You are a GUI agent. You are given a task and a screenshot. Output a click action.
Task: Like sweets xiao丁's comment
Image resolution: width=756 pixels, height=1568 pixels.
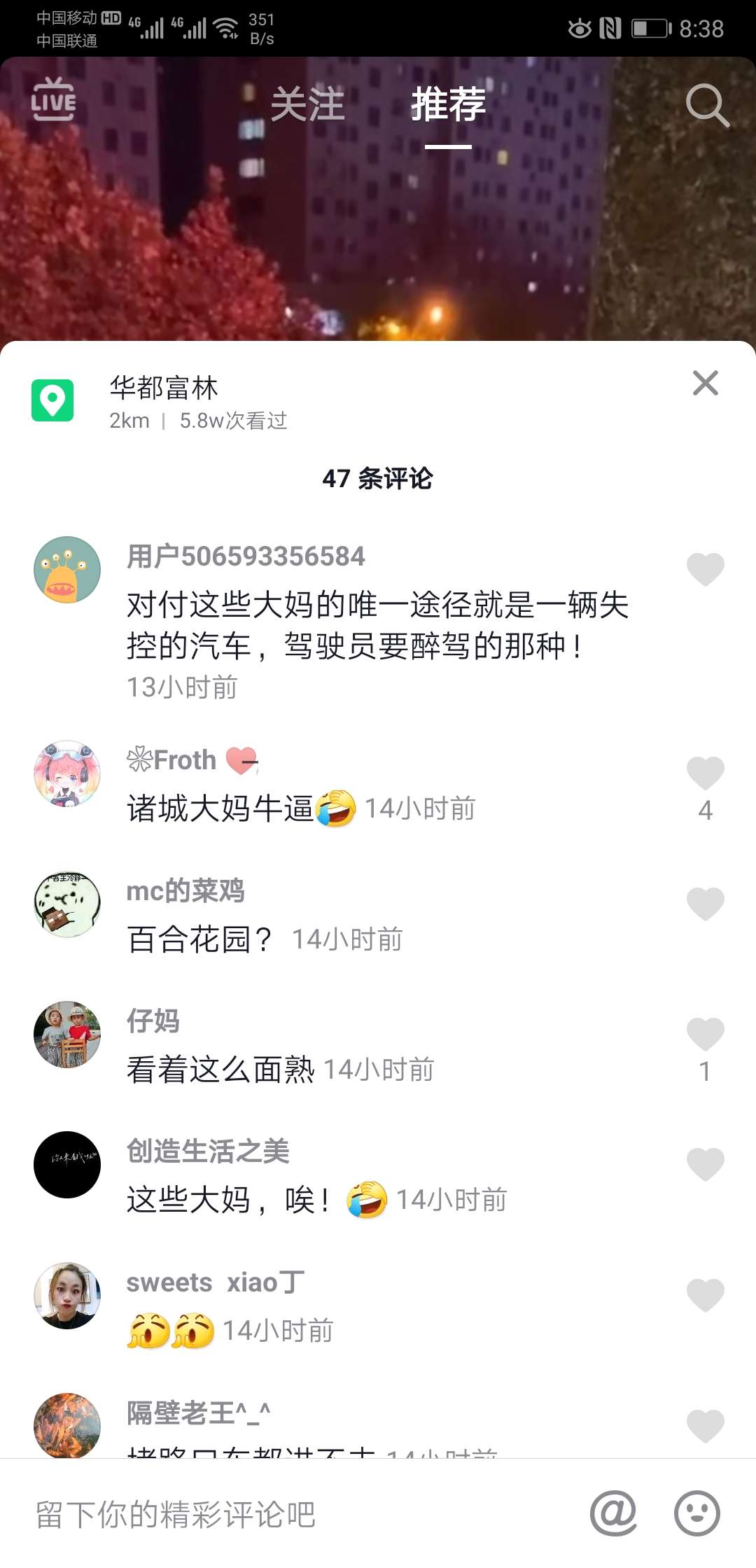[x=705, y=1295]
